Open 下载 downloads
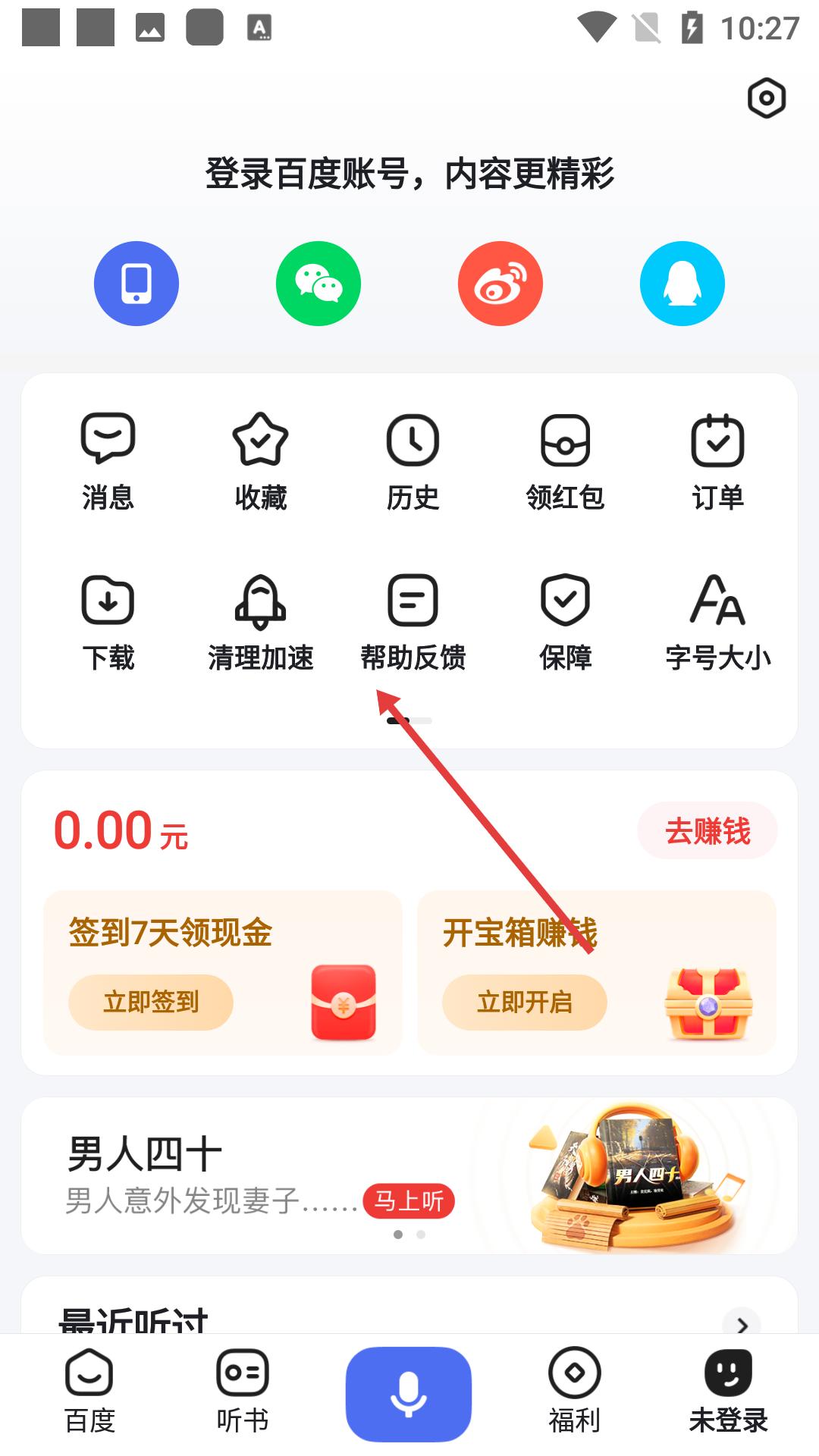The image size is (819, 1456). pyautogui.click(x=108, y=622)
